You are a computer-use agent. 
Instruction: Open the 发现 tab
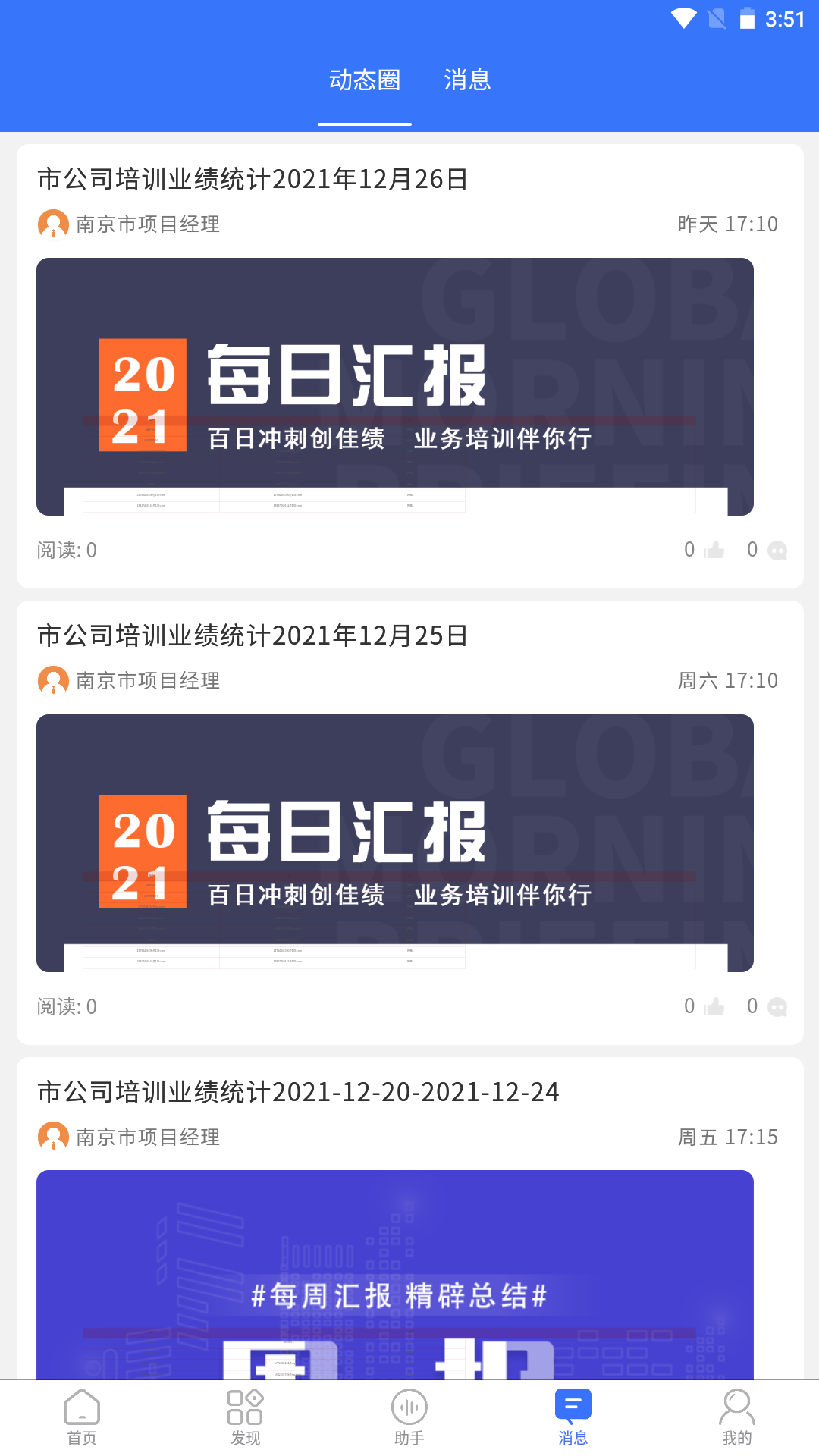245,1417
